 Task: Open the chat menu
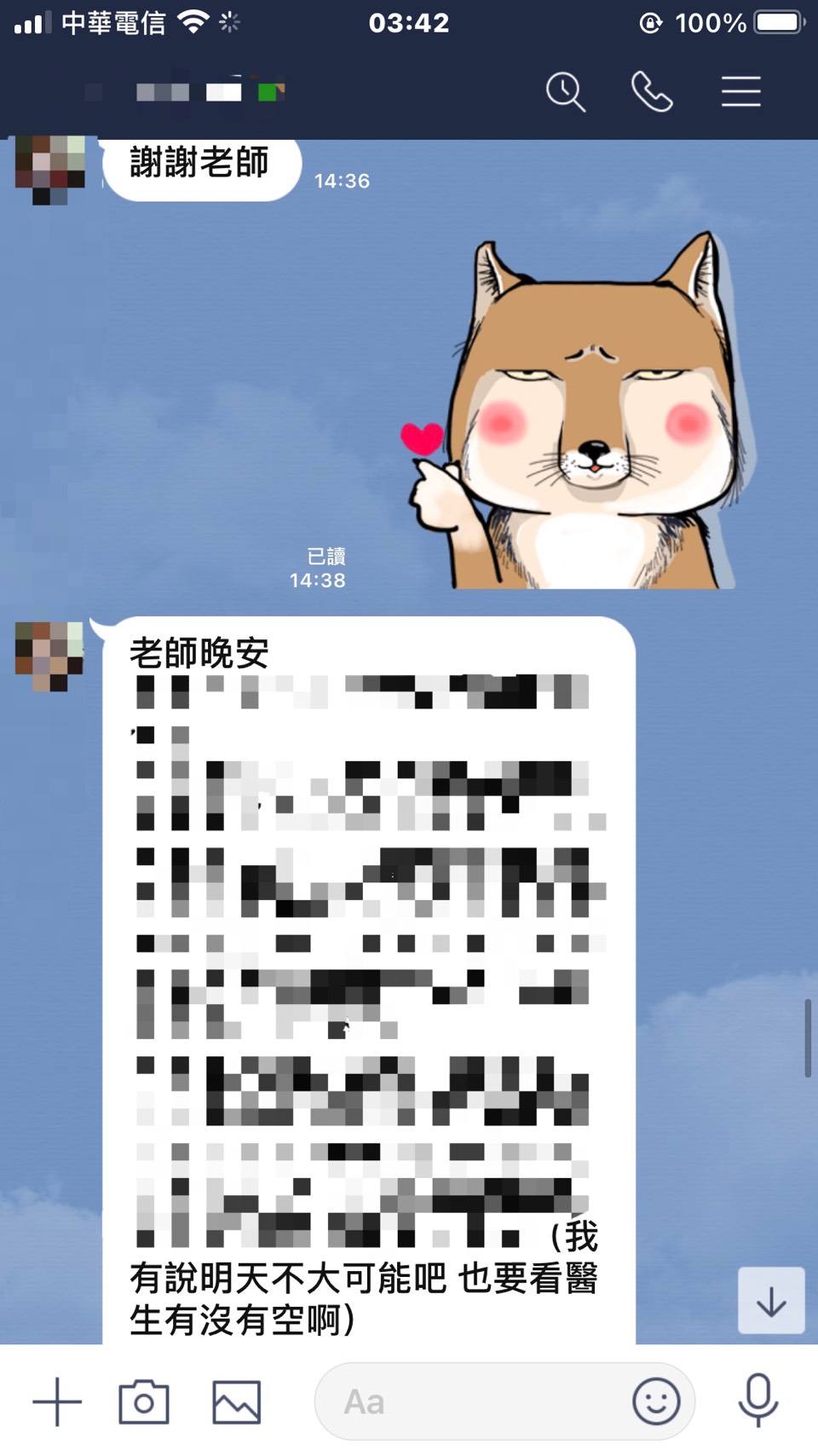740,92
